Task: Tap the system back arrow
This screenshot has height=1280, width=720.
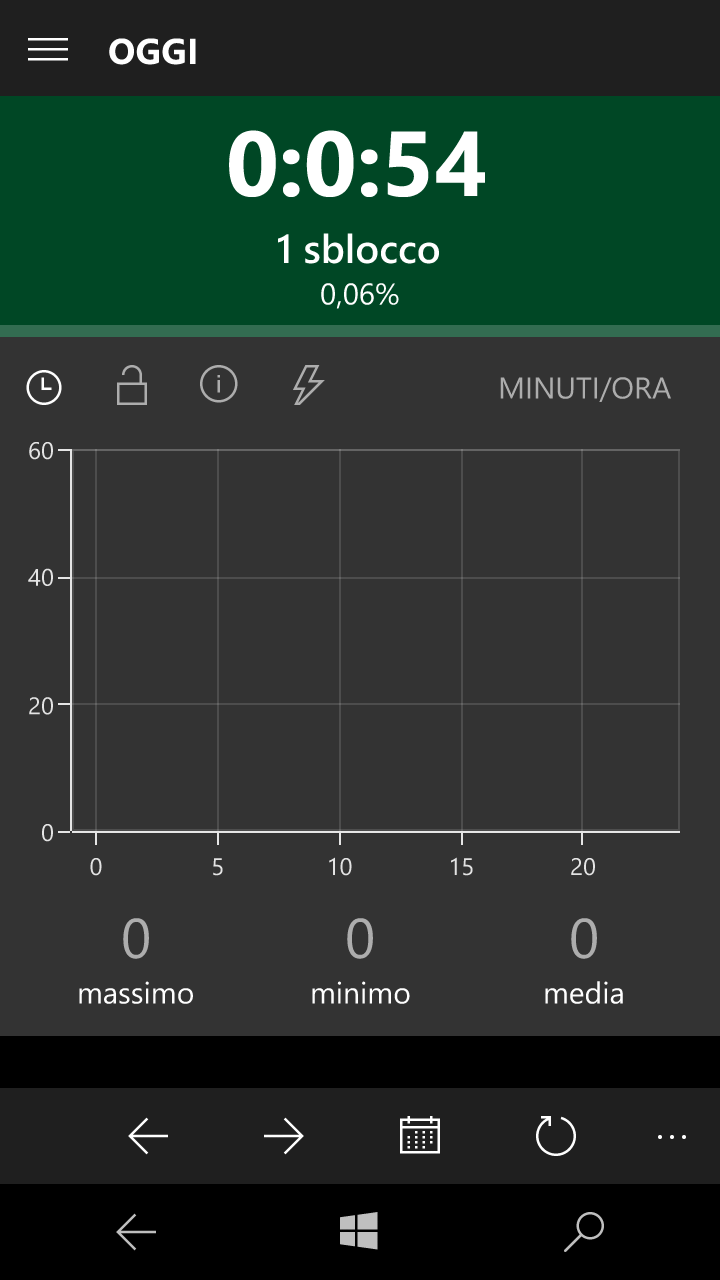Action: [136, 1232]
